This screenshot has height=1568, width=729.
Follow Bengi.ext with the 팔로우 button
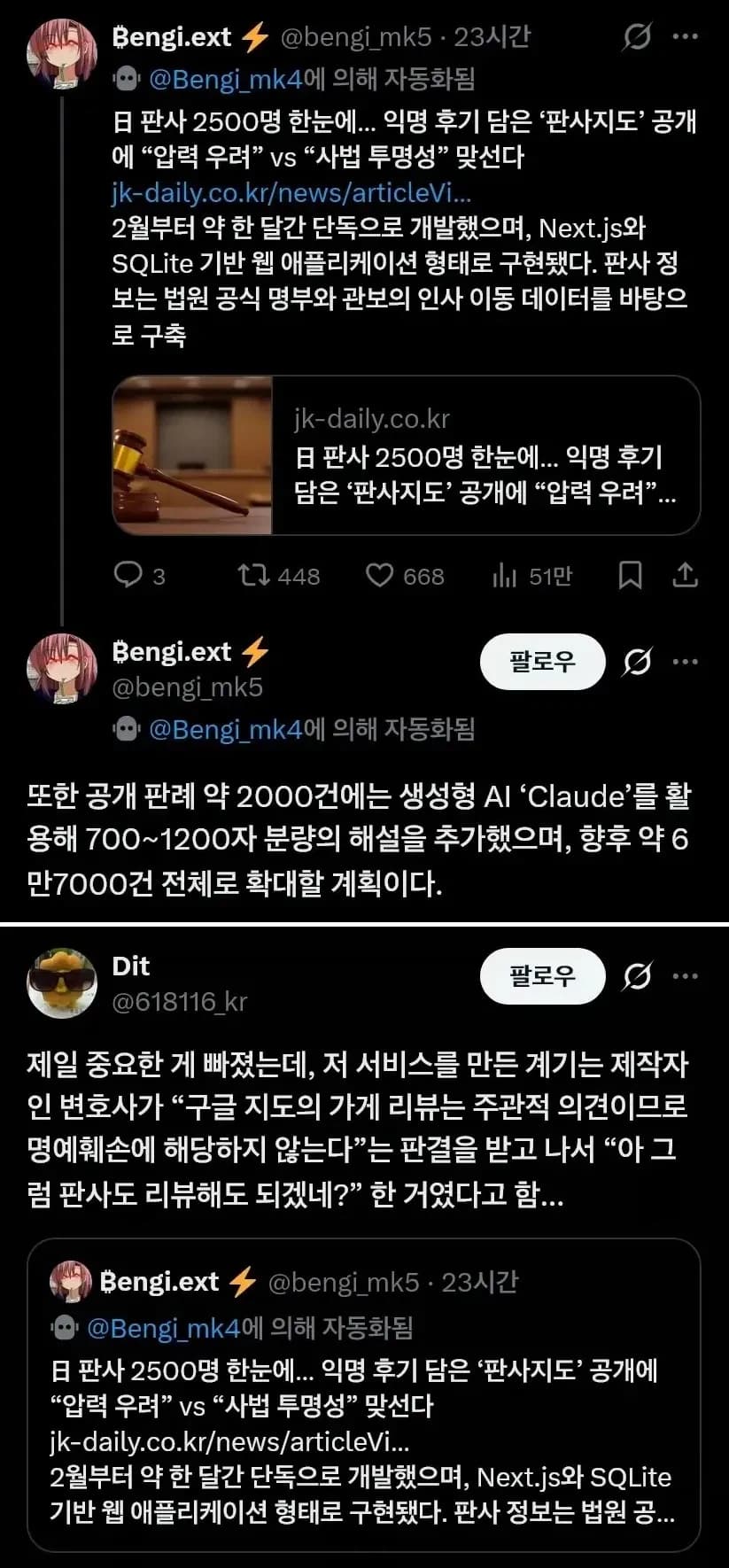[x=542, y=662]
